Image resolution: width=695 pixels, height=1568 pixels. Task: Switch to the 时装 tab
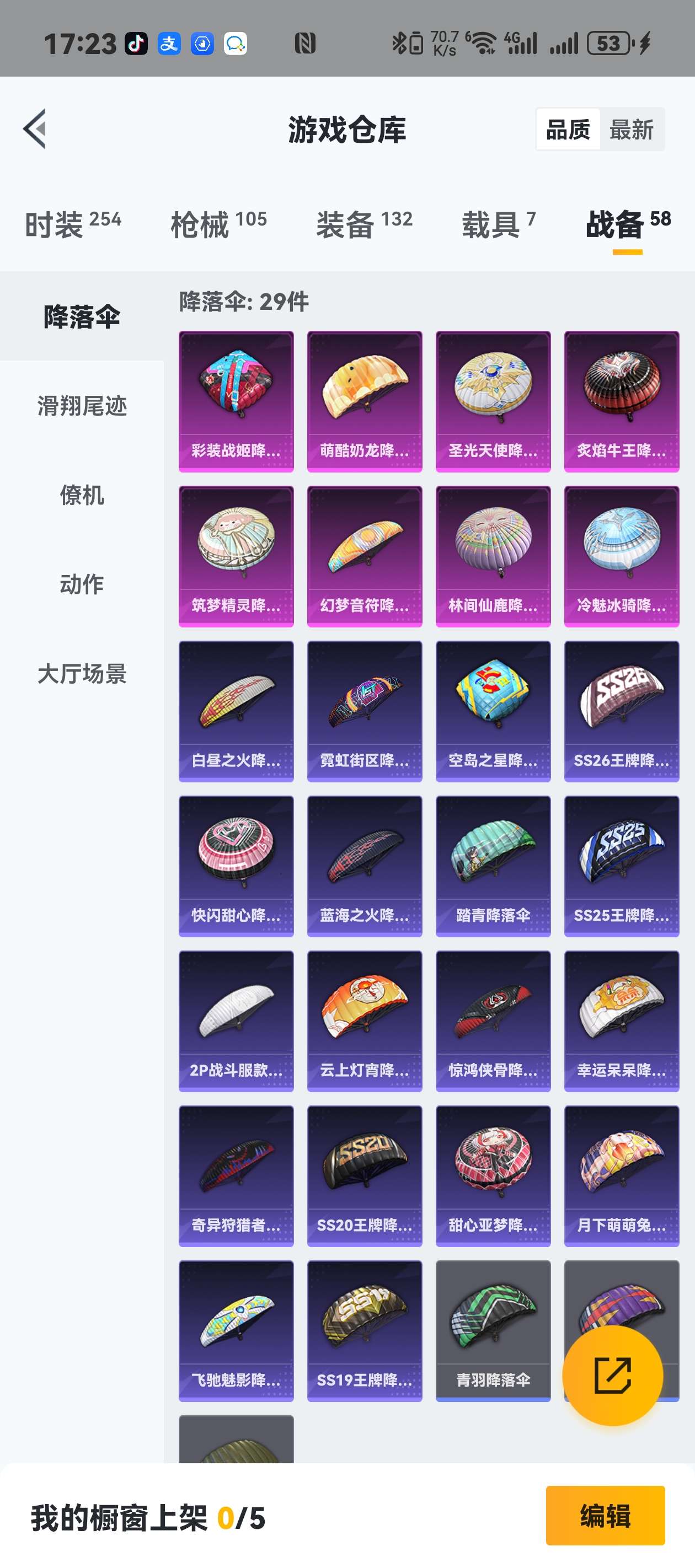[72, 224]
